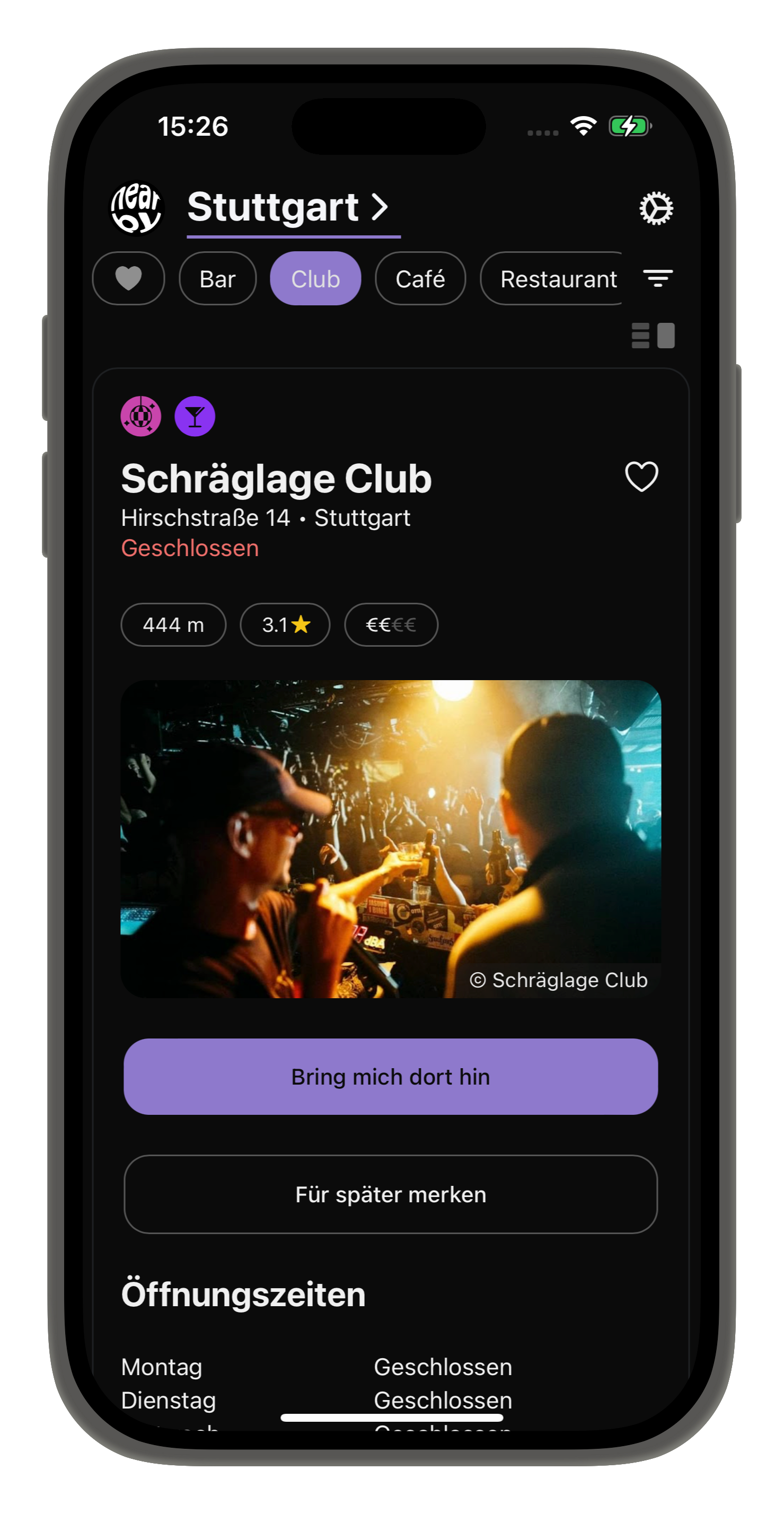Image resolution: width=784 pixels, height=1514 pixels.
Task: Deselect the Club filter chip
Action: point(315,279)
